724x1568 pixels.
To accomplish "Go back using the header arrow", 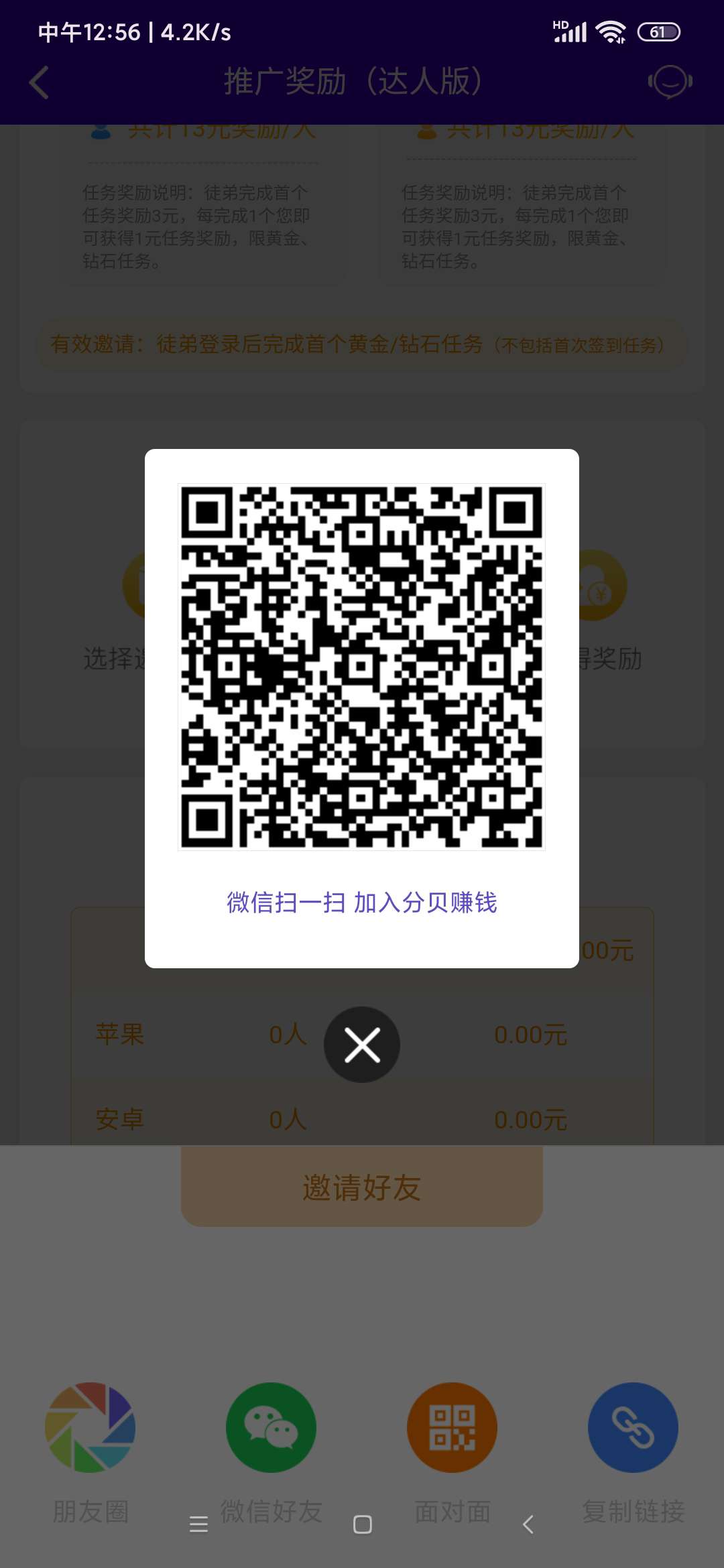I will [40, 82].
